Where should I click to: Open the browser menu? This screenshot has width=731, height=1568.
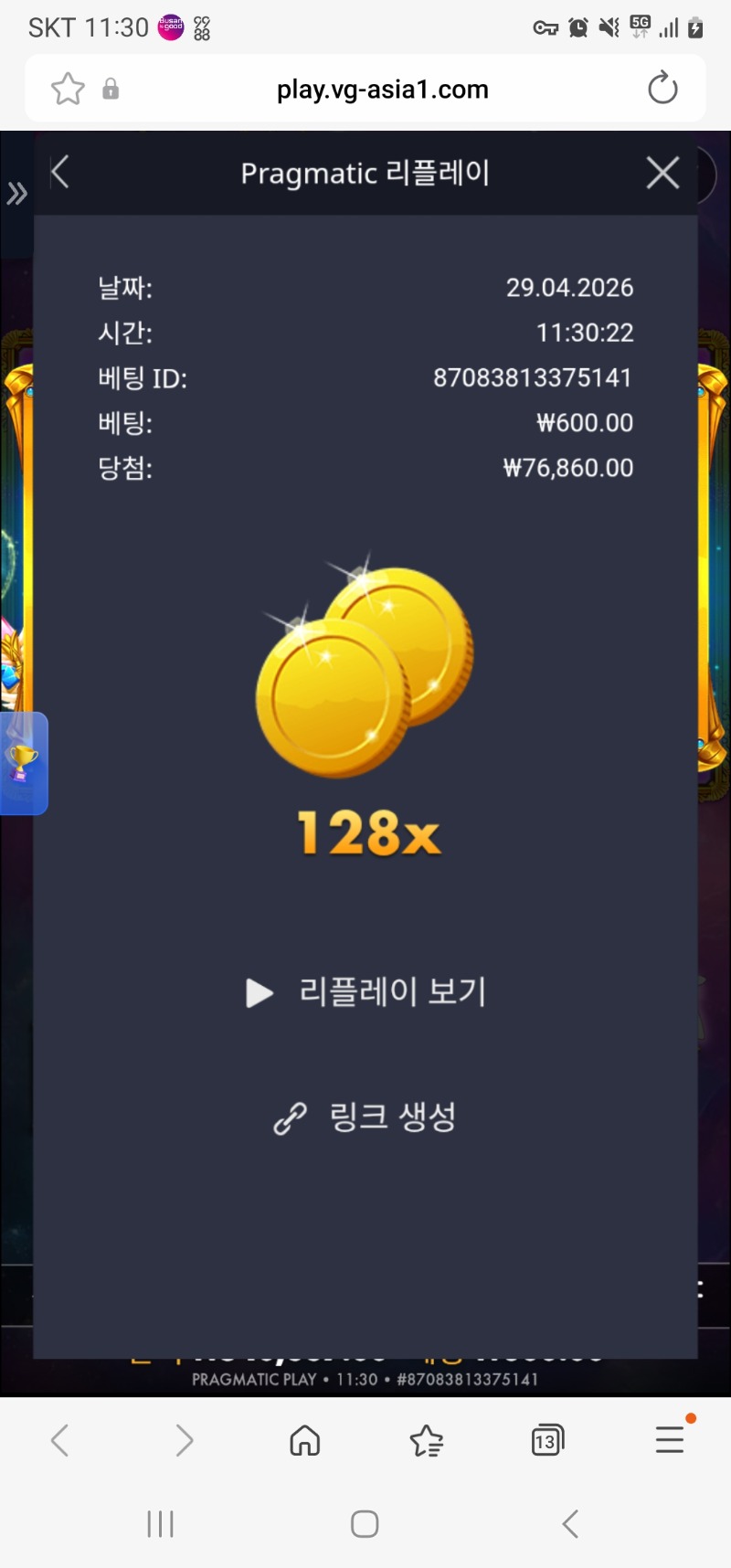click(x=670, y=1439)
